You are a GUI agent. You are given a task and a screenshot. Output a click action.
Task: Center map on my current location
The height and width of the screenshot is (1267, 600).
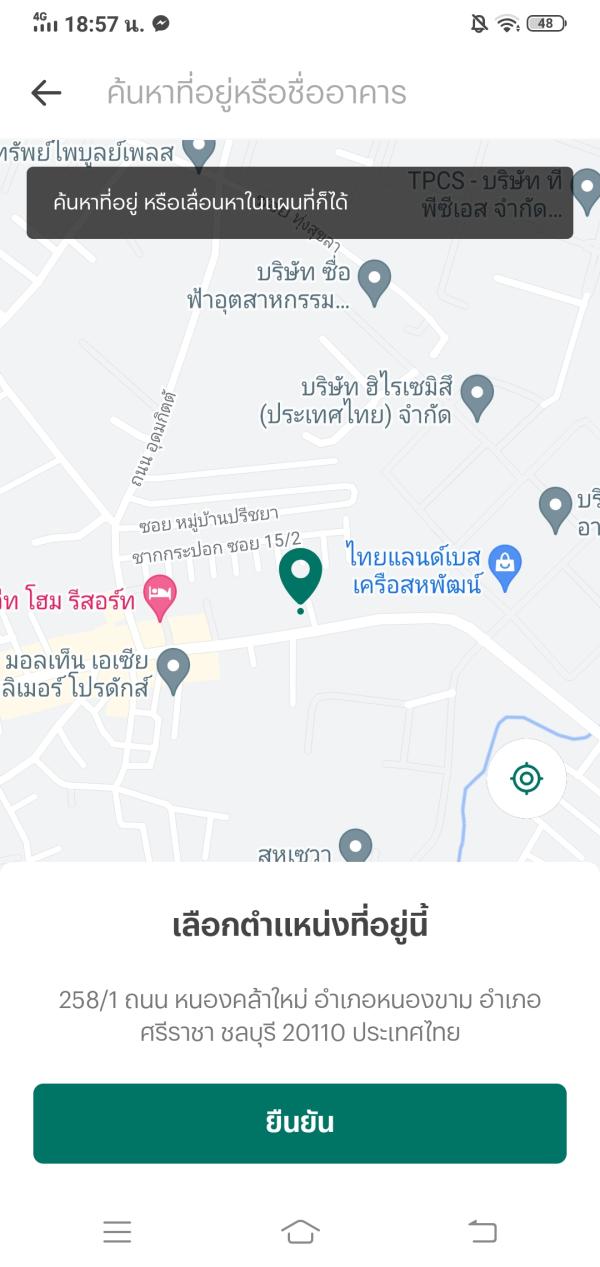tap(526, 778)
